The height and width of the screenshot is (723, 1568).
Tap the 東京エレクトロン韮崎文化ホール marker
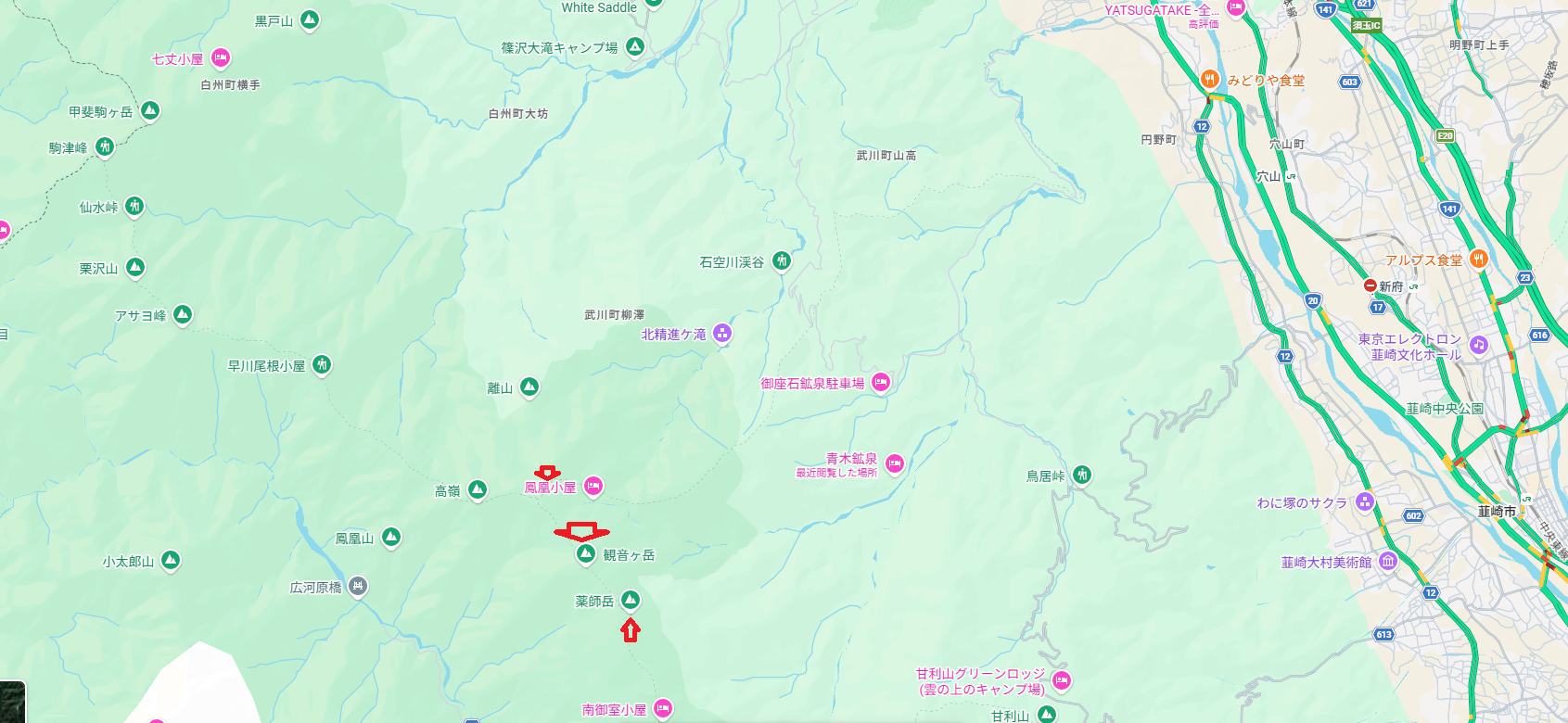click(x=1478, y=345)
